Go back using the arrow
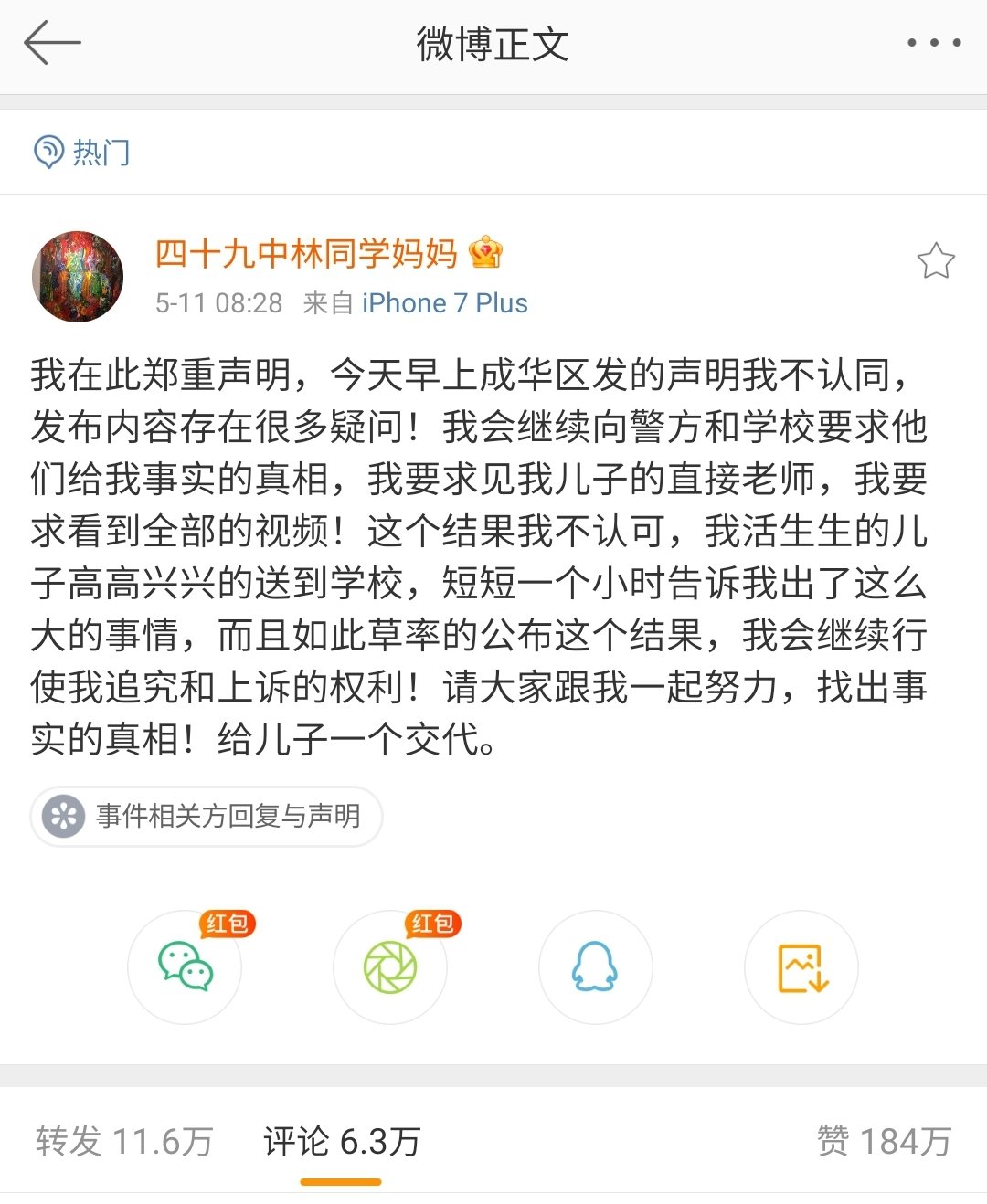Viewport: 987px width, 1204px height. pyautogui.click(x=52, y=43)
